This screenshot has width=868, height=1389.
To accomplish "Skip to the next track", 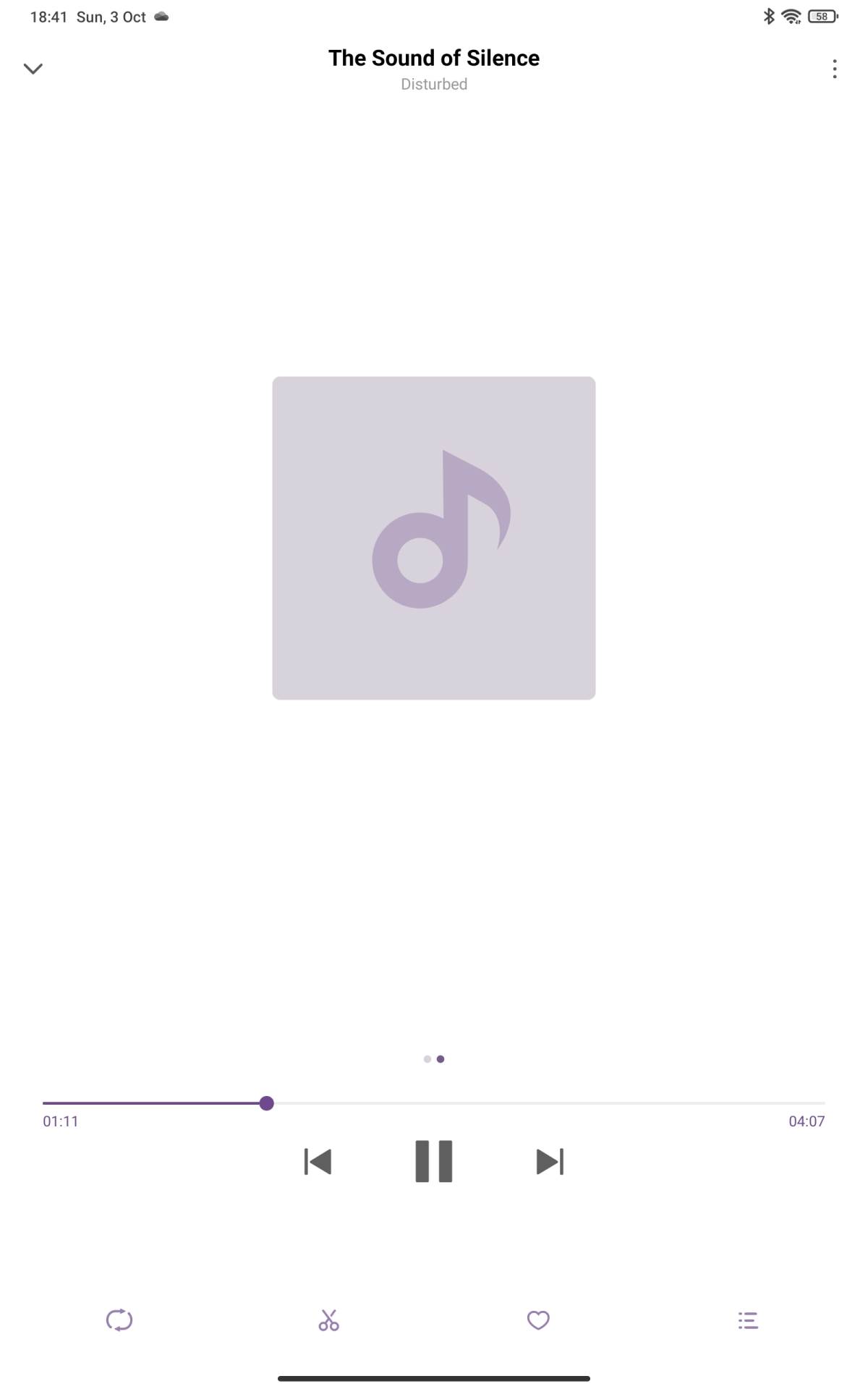I will (x=550, y=1161).
